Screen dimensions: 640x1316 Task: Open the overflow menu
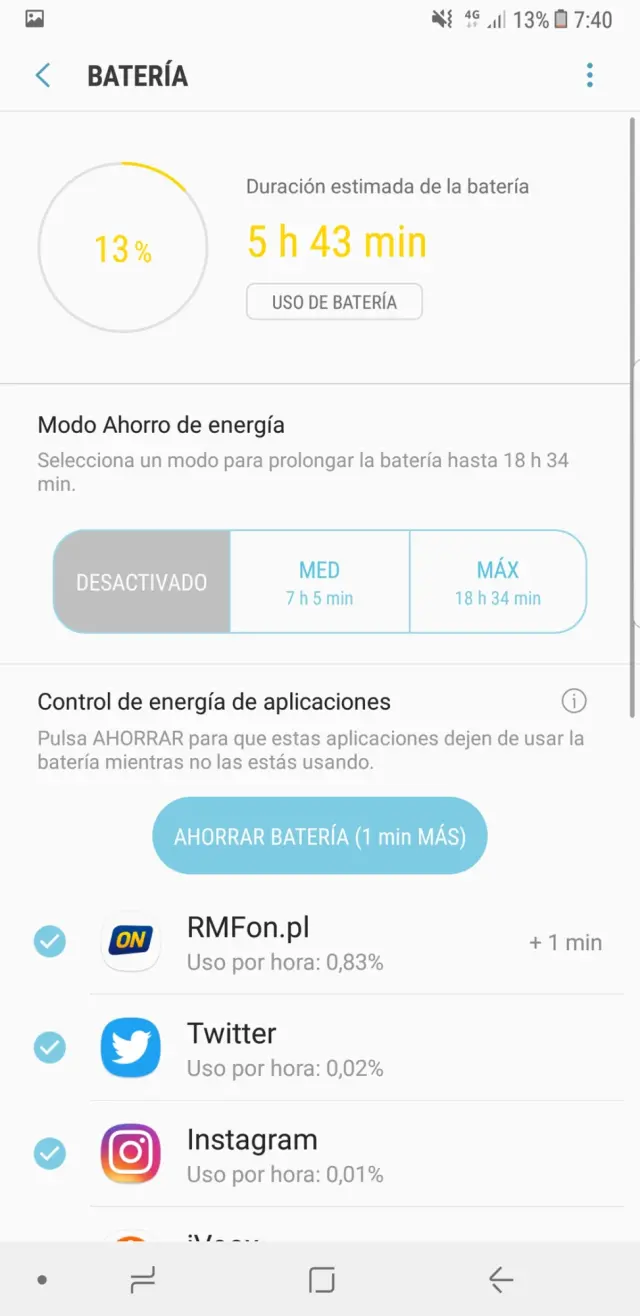pos(590,76)
